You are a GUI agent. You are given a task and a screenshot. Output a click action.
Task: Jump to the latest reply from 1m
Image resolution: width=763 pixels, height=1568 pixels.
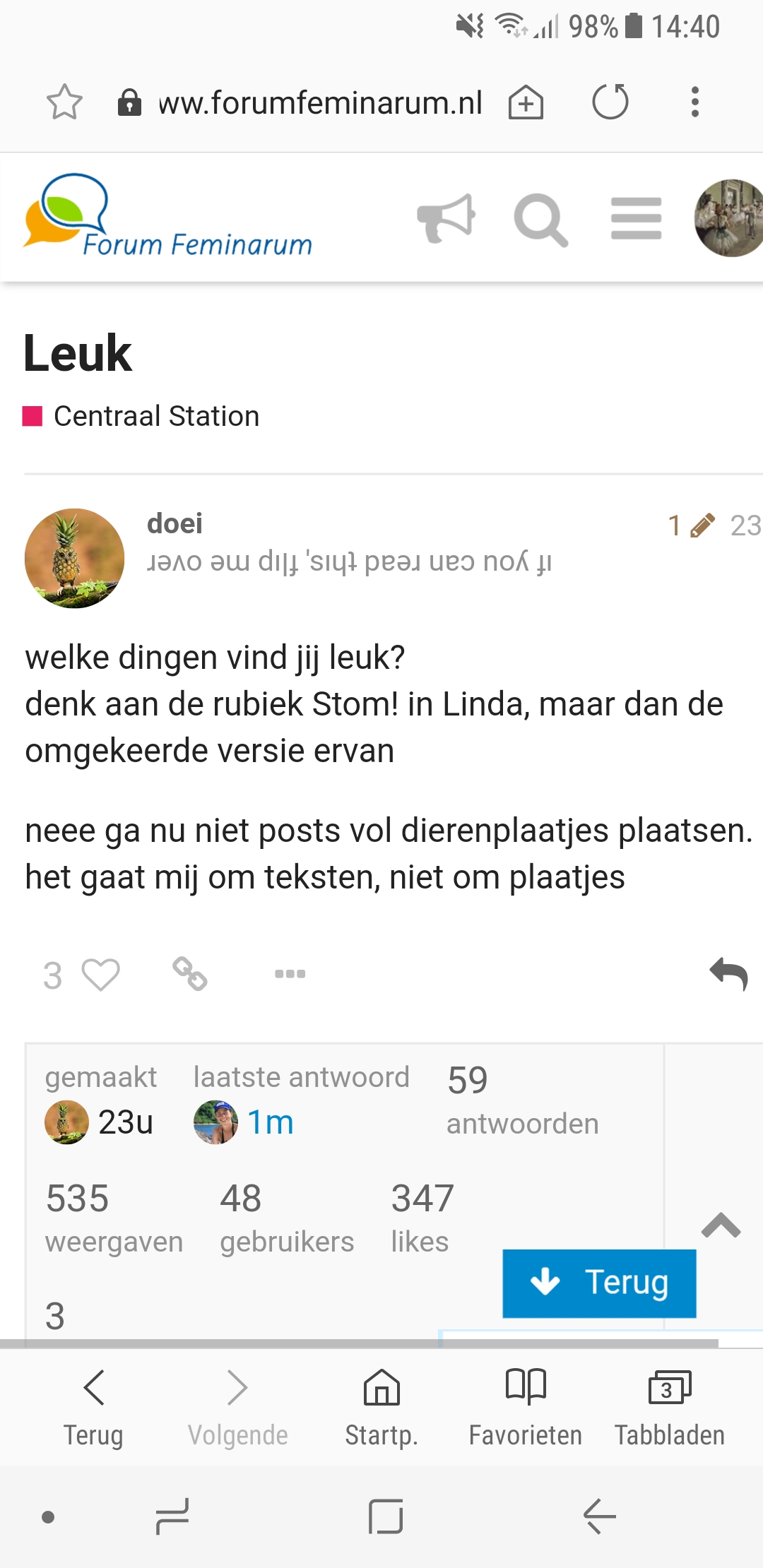pos(270,1122)
